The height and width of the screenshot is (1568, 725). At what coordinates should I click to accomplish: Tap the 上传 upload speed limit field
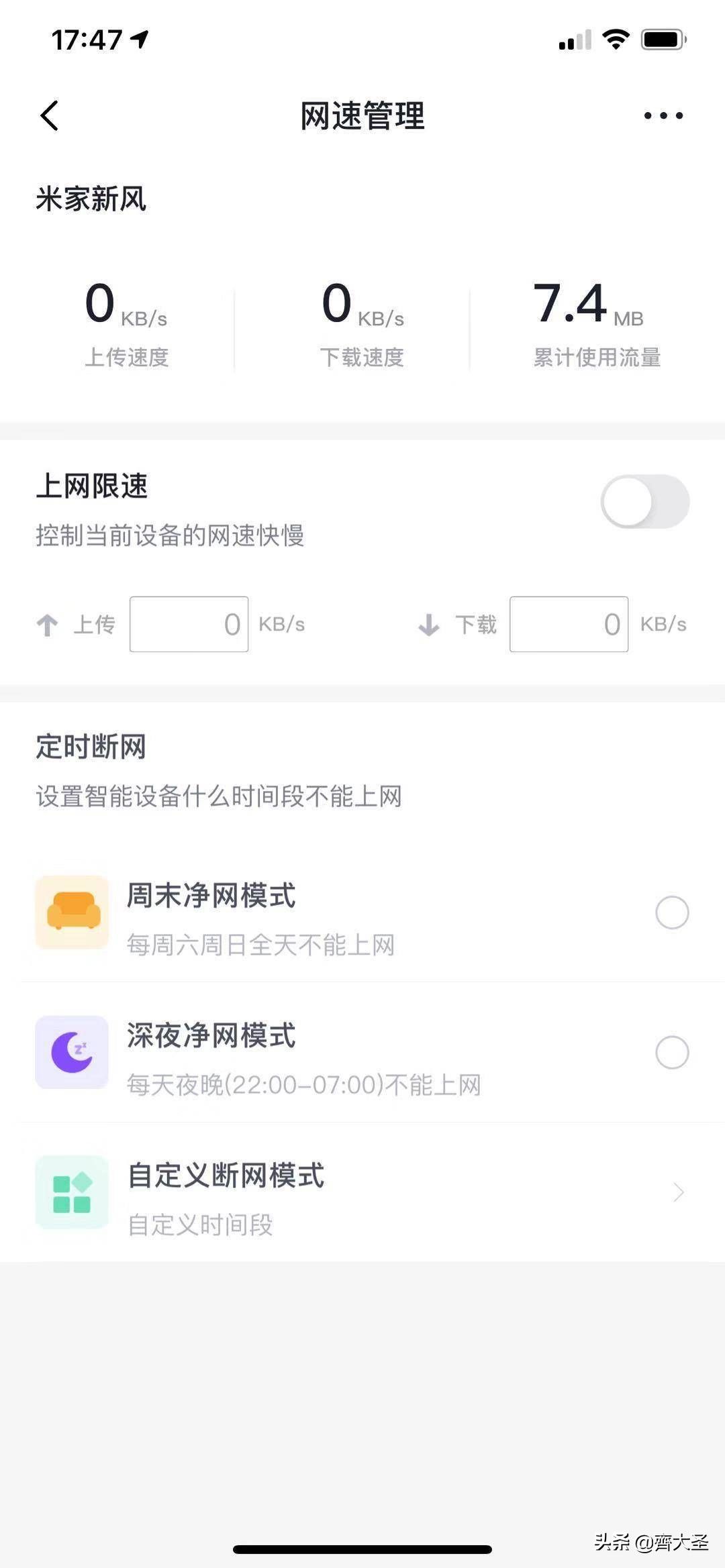point(189,624)
